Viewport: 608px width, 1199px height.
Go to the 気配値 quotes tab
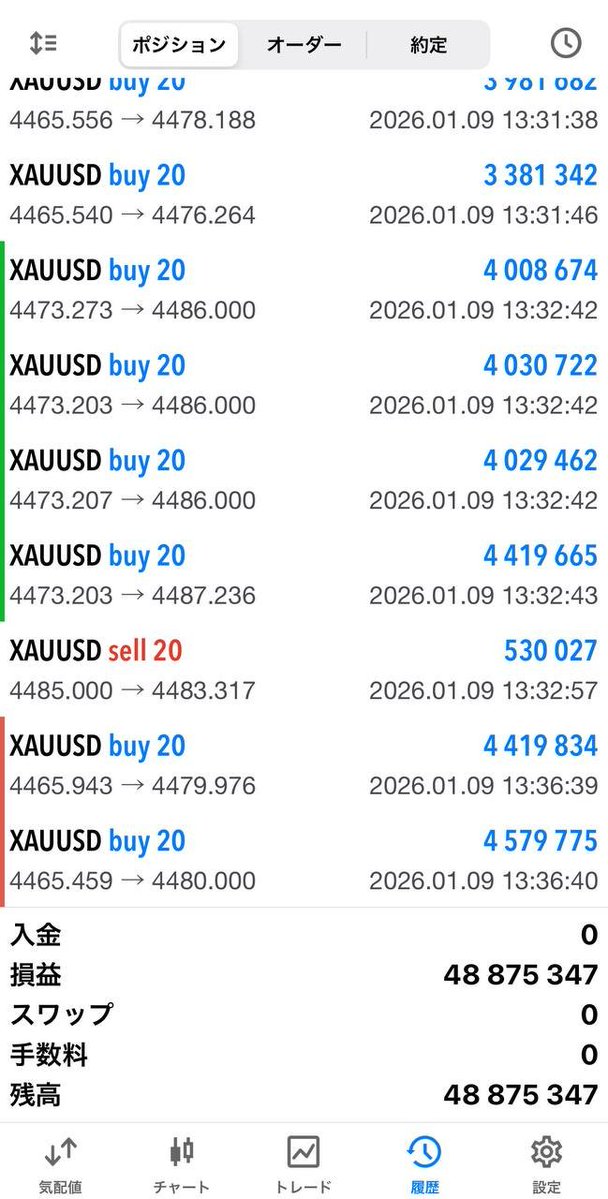[x=60, y=1165]
